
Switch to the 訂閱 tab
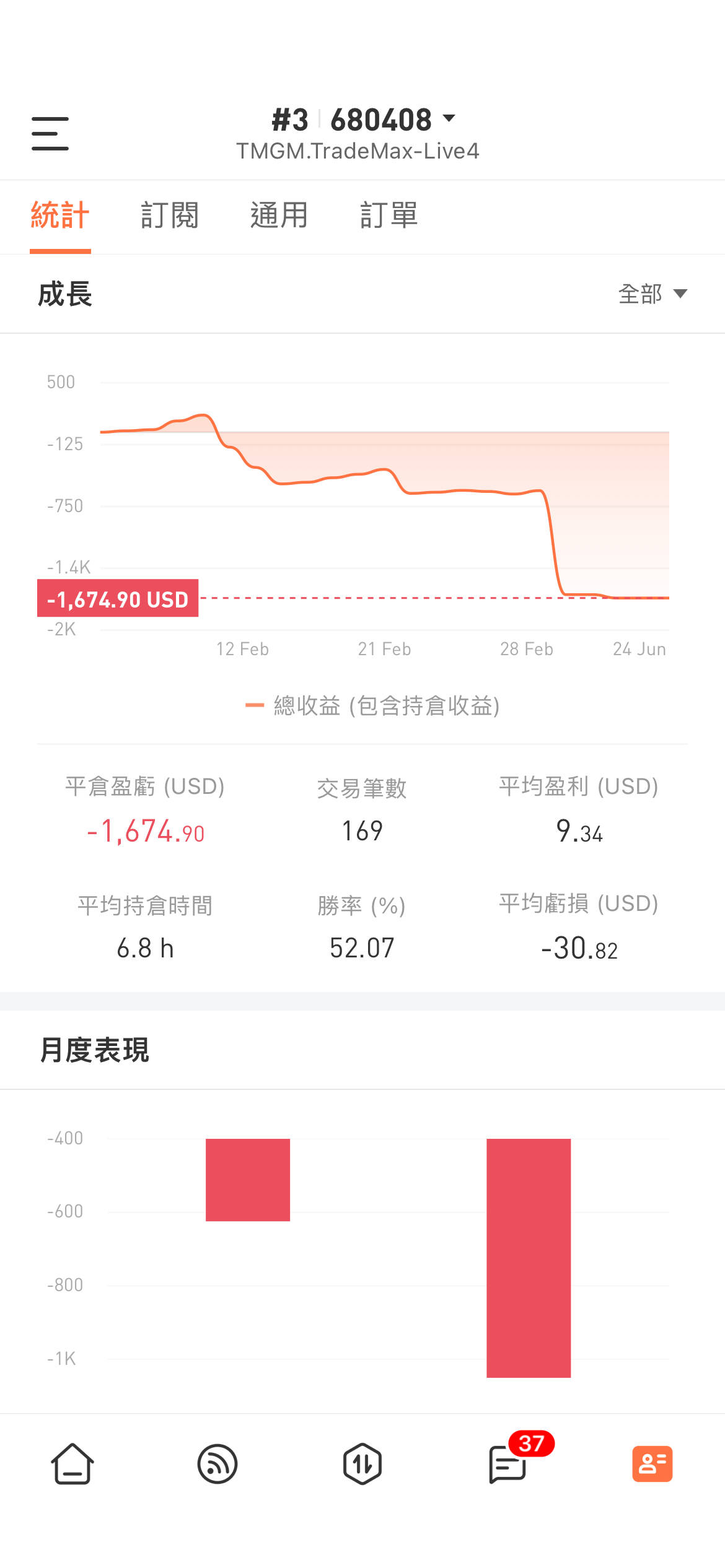[x=170, y=215]
